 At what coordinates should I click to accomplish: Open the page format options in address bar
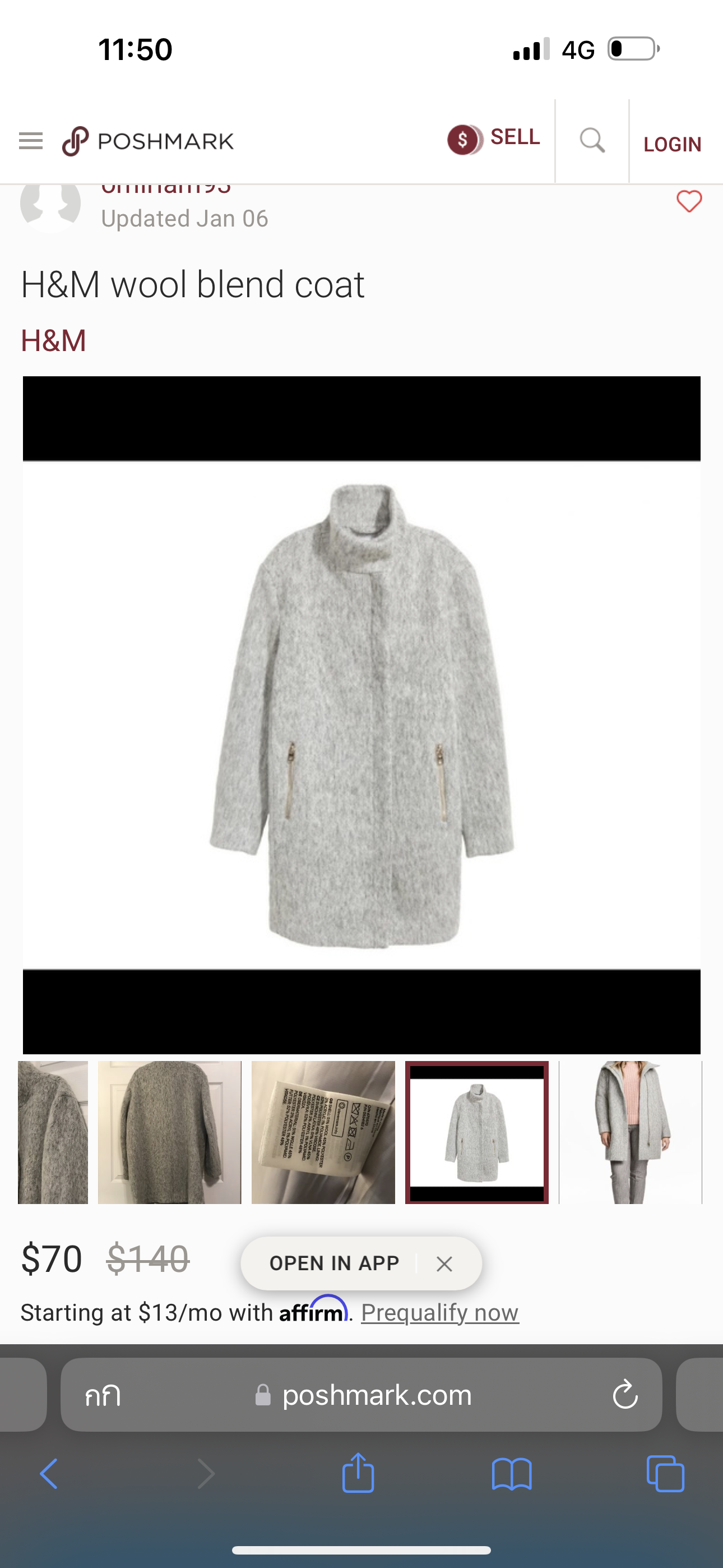pos(103,1395)
